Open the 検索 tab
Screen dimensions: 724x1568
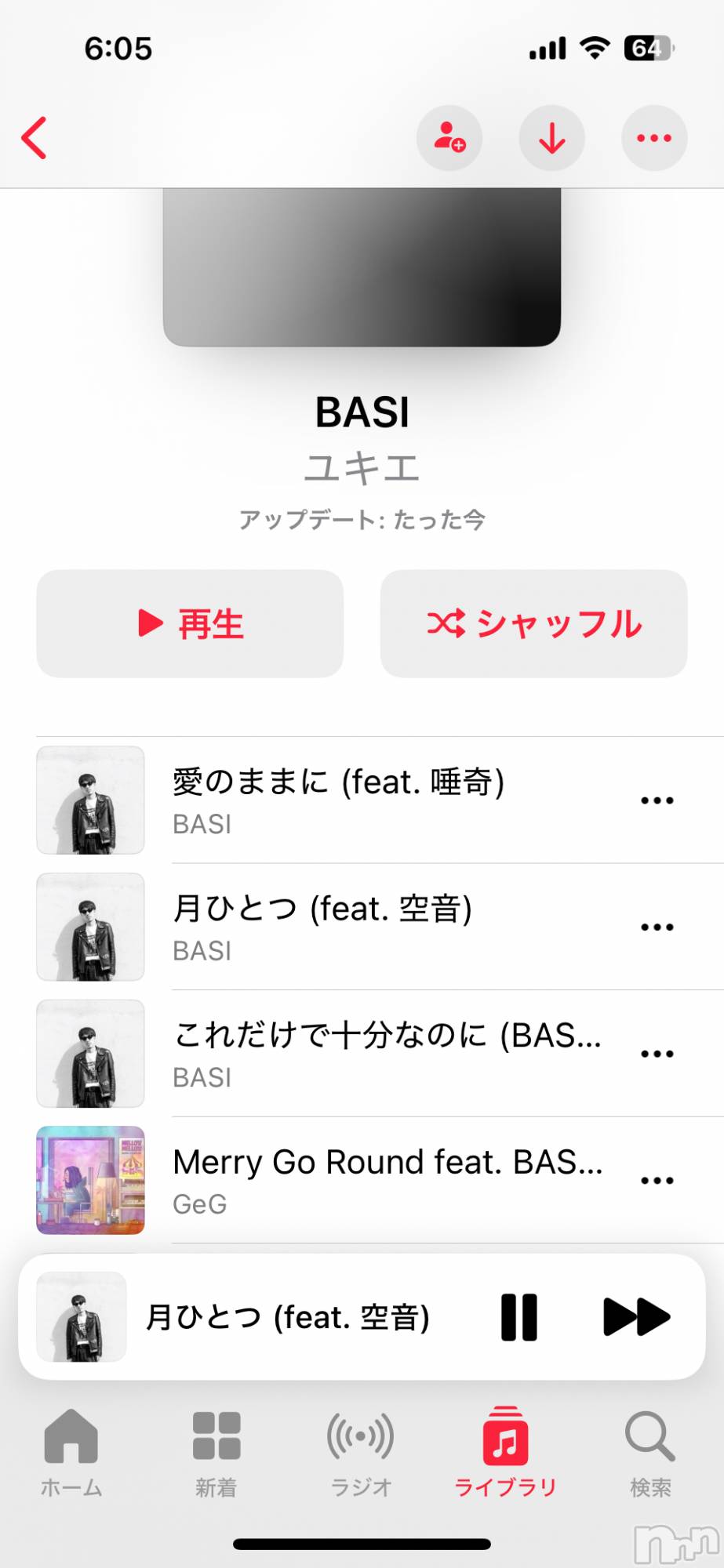pos(650,1452)
